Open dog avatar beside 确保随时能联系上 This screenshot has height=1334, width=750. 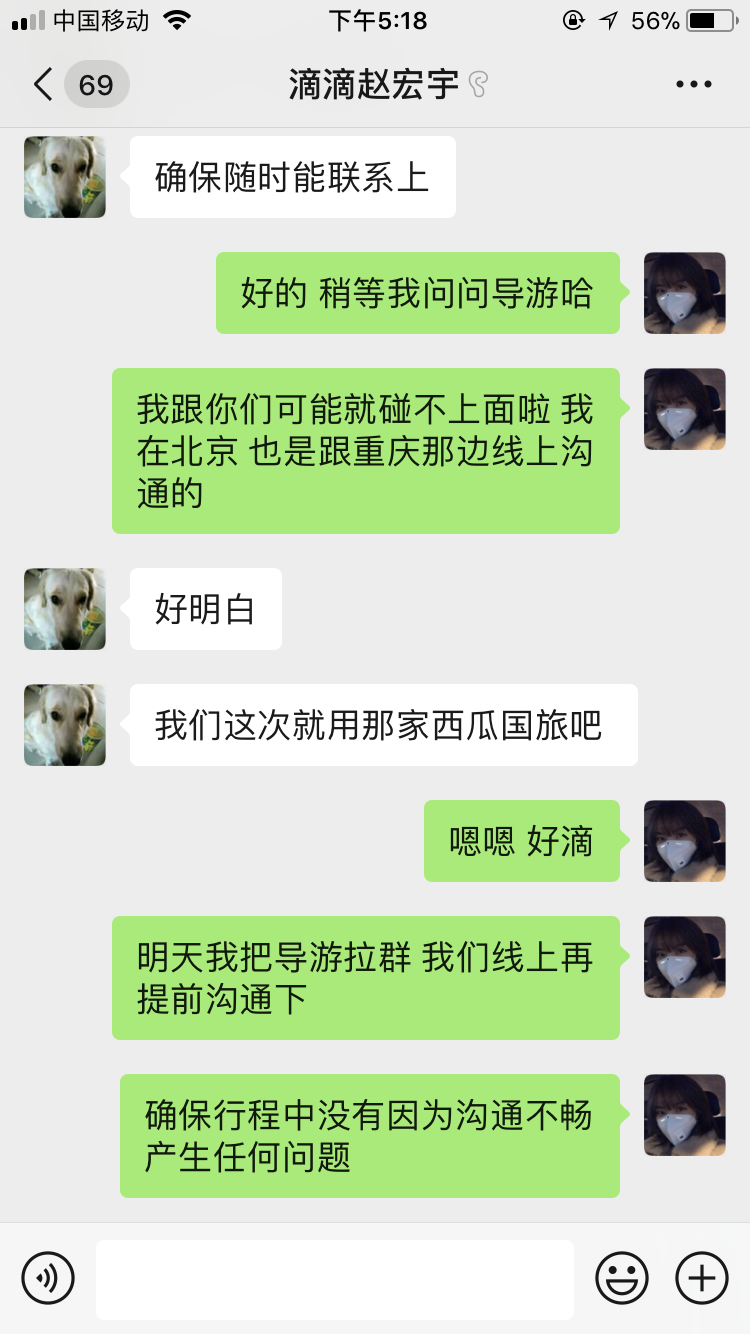tap(65, 177)
